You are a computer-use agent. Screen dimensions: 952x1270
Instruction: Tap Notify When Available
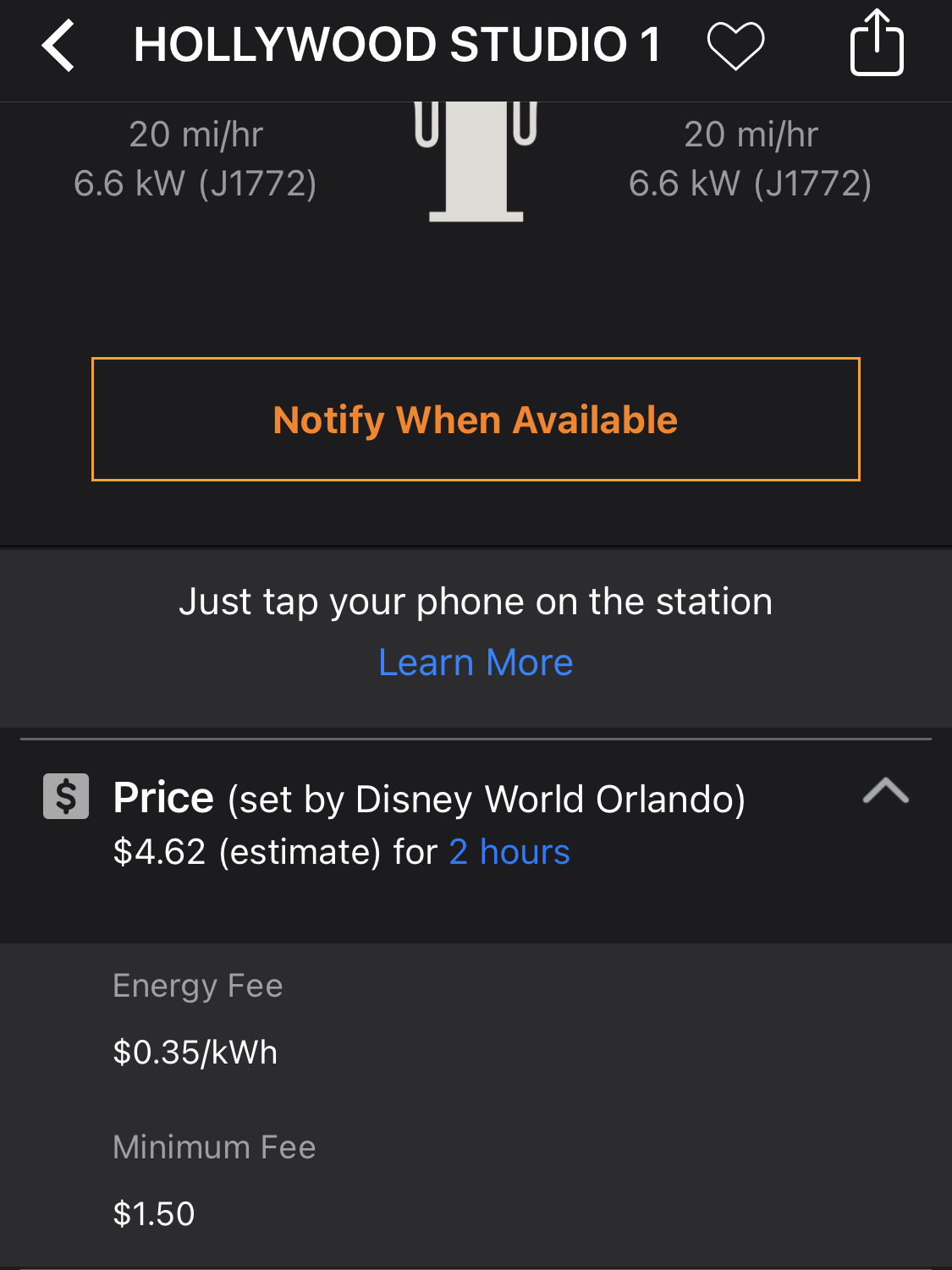[476, 420]
